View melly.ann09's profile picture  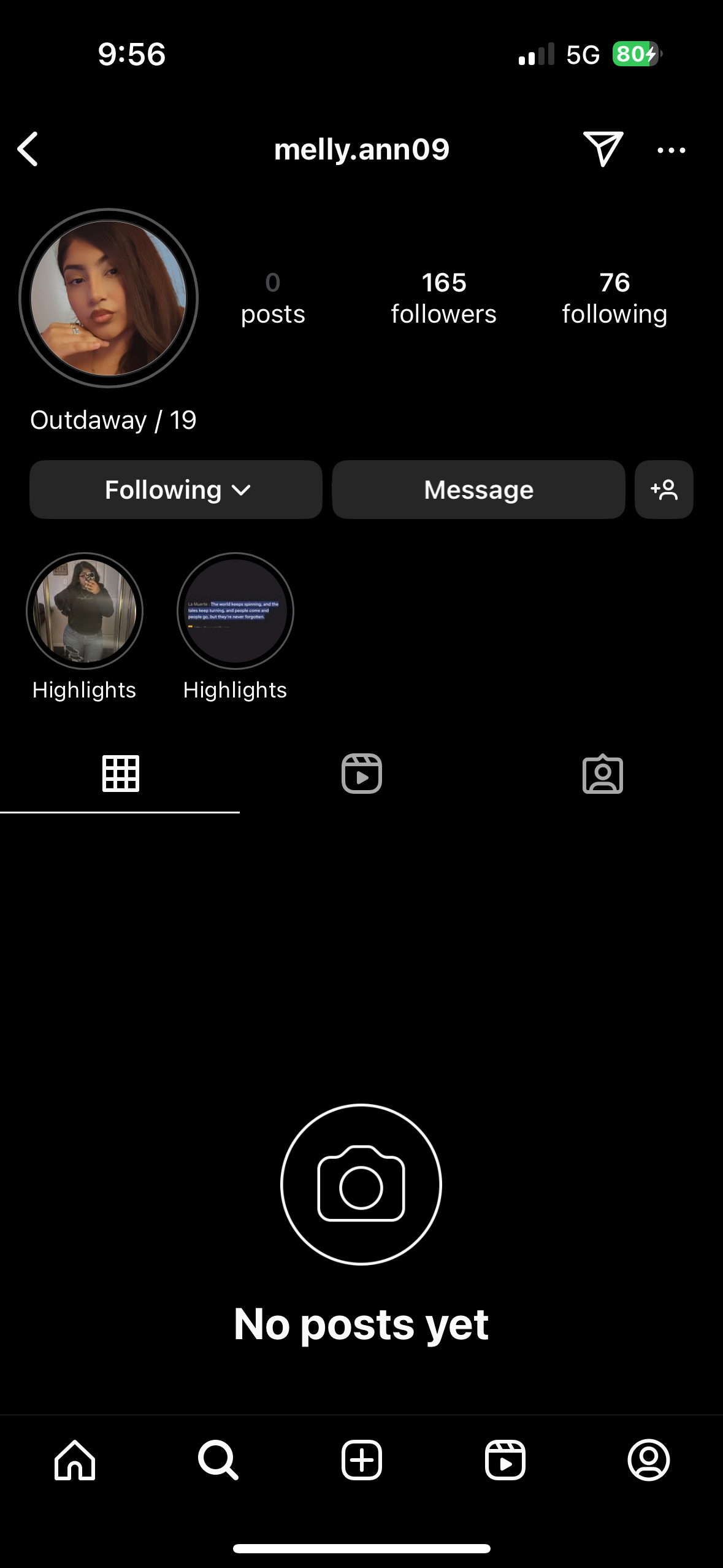pos(109,298)
